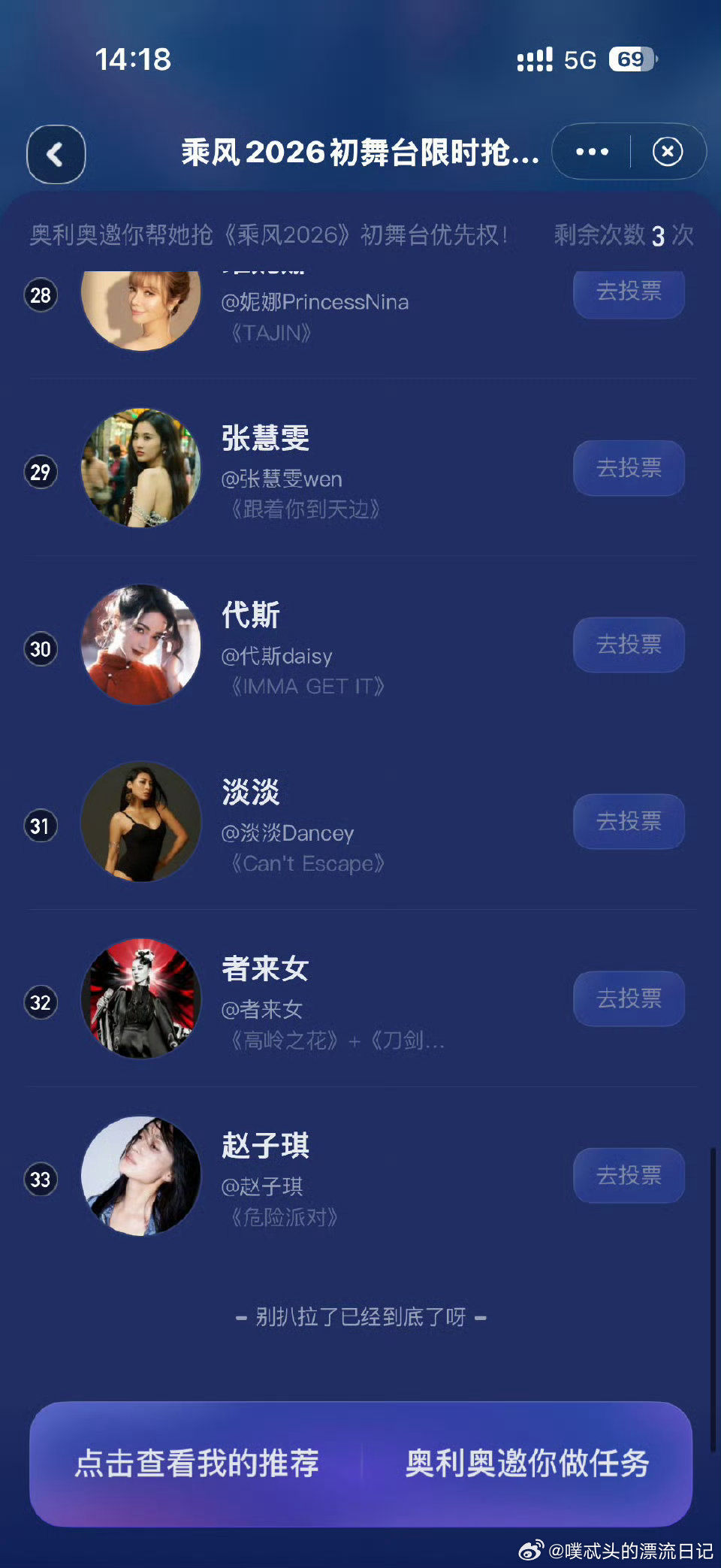The width and height of the screenshot is (721, 1568).
Task: Tap the circular close icon in capsule
Action: coord(667,152)
